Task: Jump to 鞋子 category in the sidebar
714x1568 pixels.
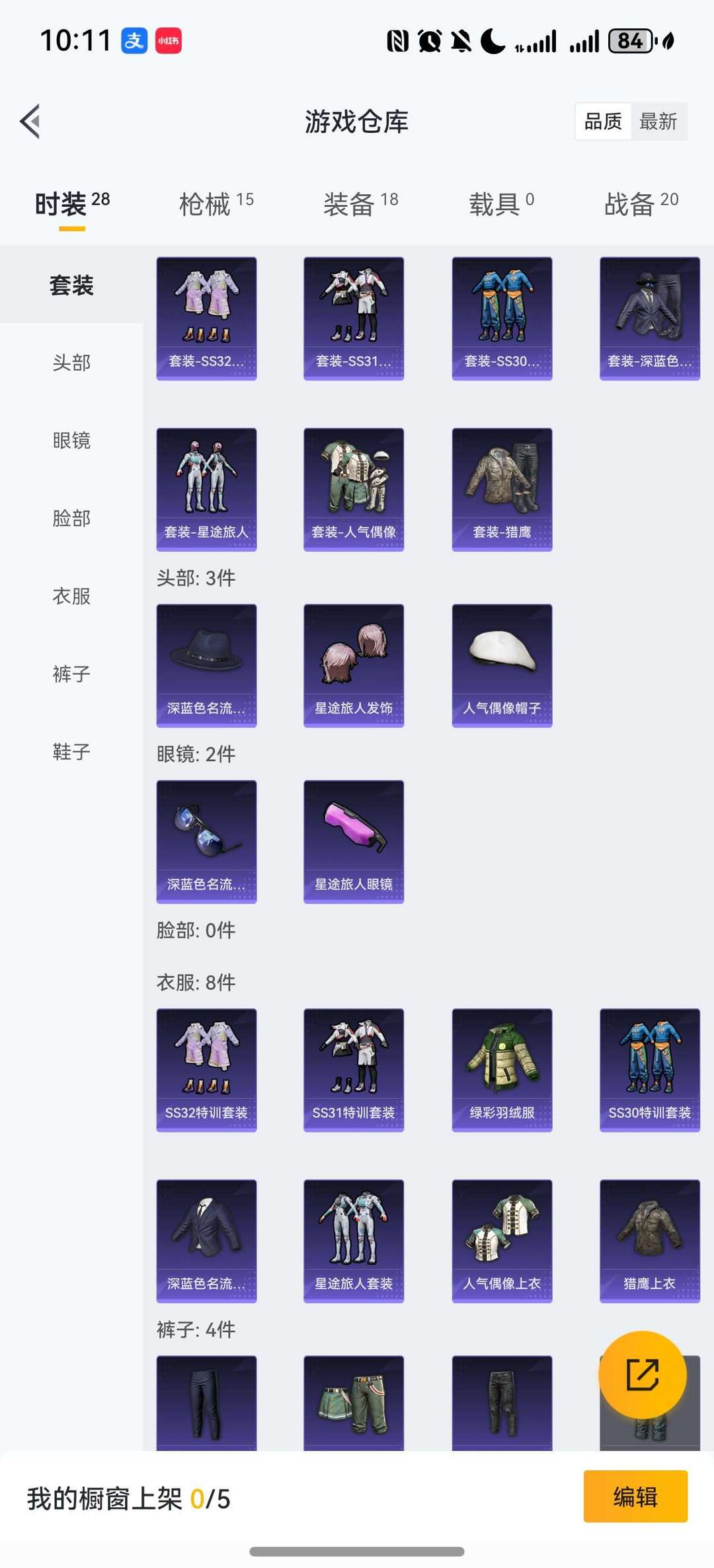Action: pyautogui.click(x=71, y=752)
